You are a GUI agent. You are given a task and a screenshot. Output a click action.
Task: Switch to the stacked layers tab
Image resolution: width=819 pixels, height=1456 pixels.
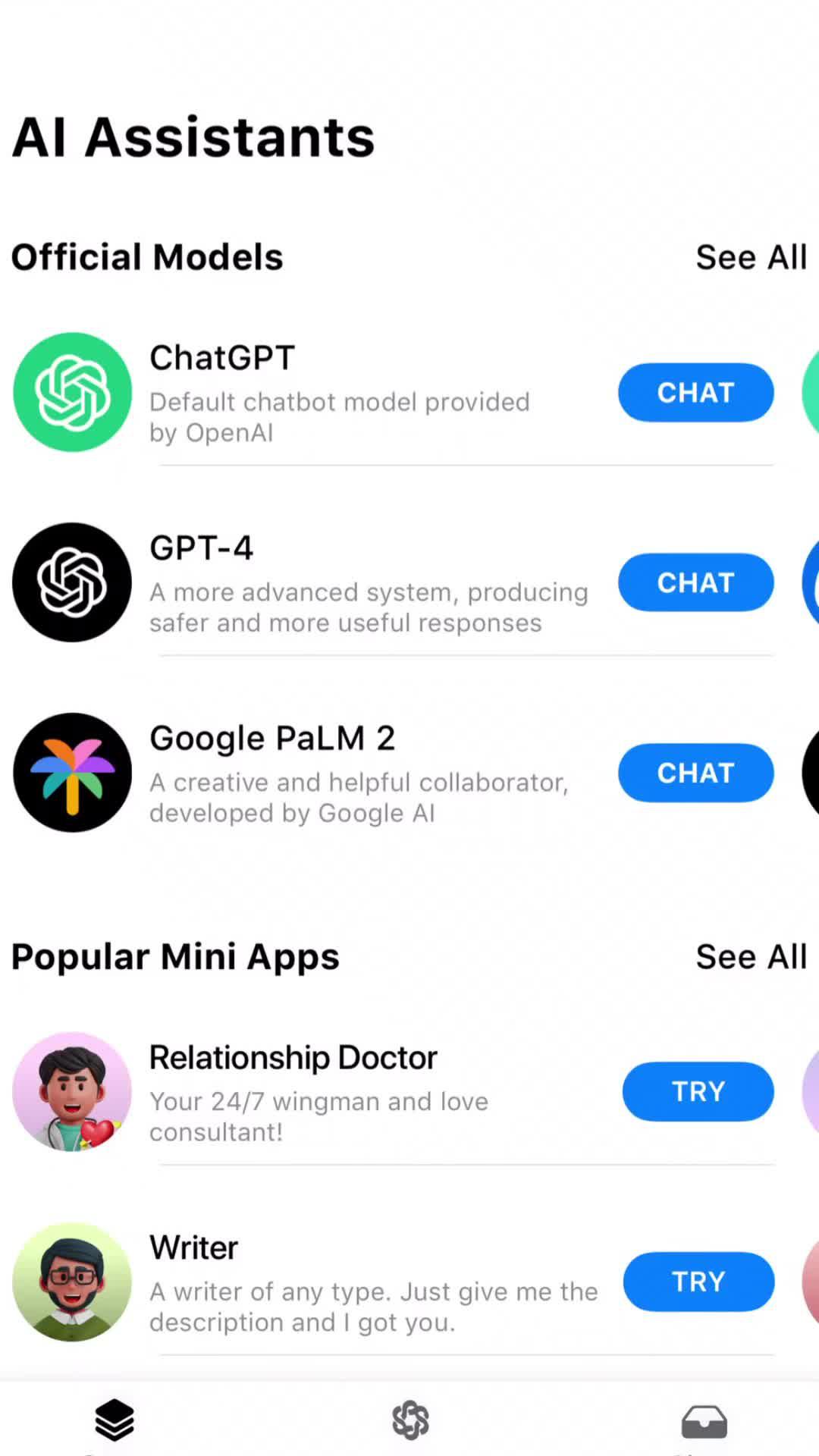tap(115, 1420)
